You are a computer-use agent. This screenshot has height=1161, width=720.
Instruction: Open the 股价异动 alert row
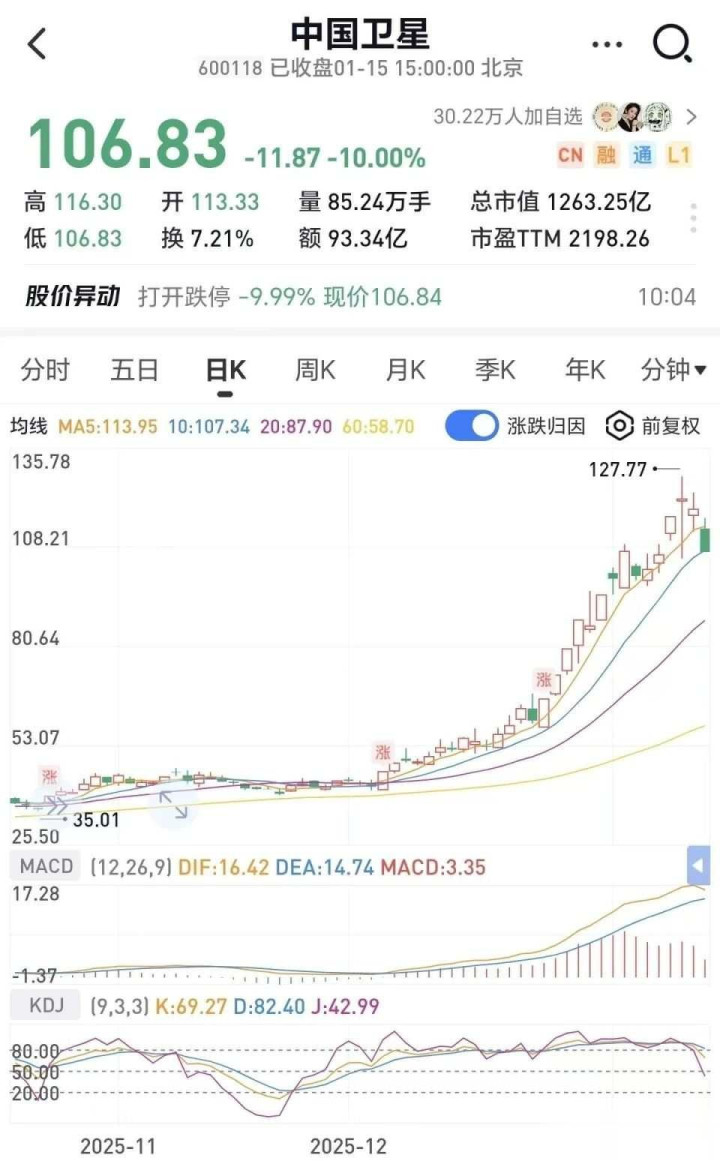(x=360, y=296)
